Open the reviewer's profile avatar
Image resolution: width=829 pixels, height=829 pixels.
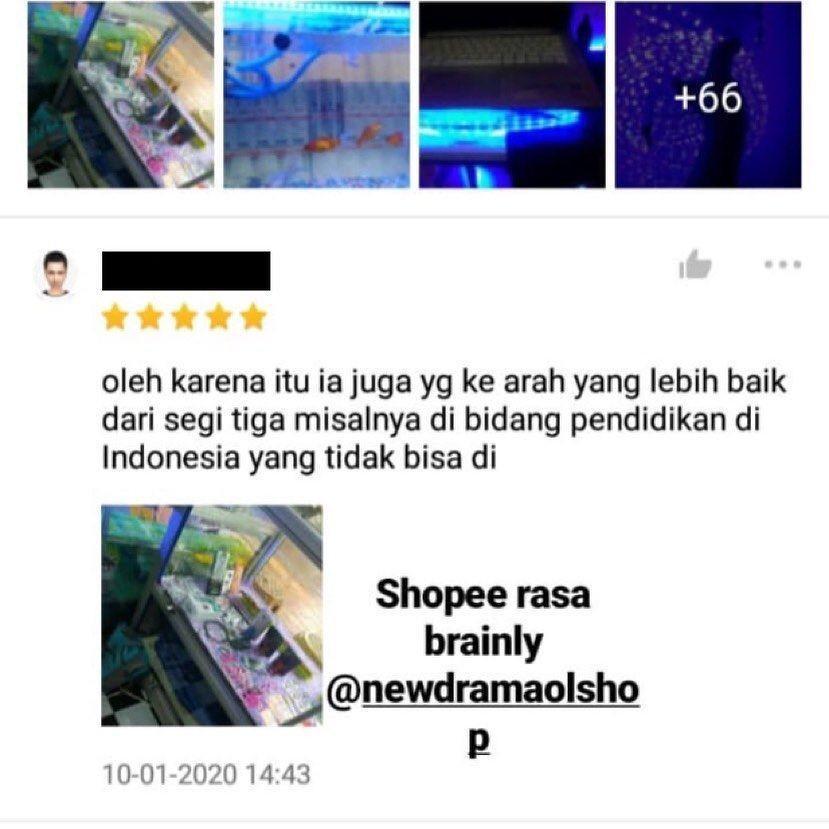(x=58, y=273)
